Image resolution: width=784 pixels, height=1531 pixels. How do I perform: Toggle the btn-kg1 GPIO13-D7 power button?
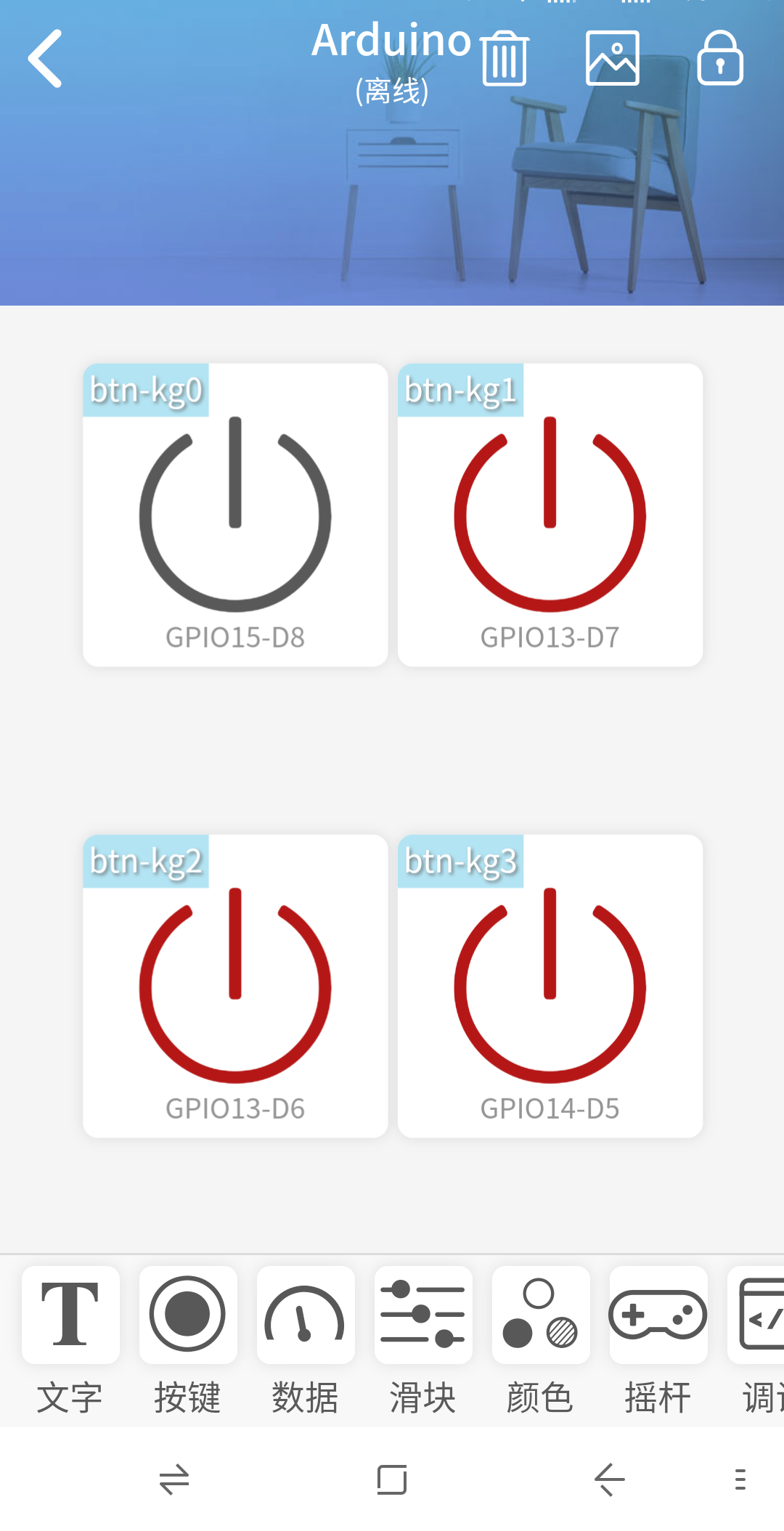[550, 515]
